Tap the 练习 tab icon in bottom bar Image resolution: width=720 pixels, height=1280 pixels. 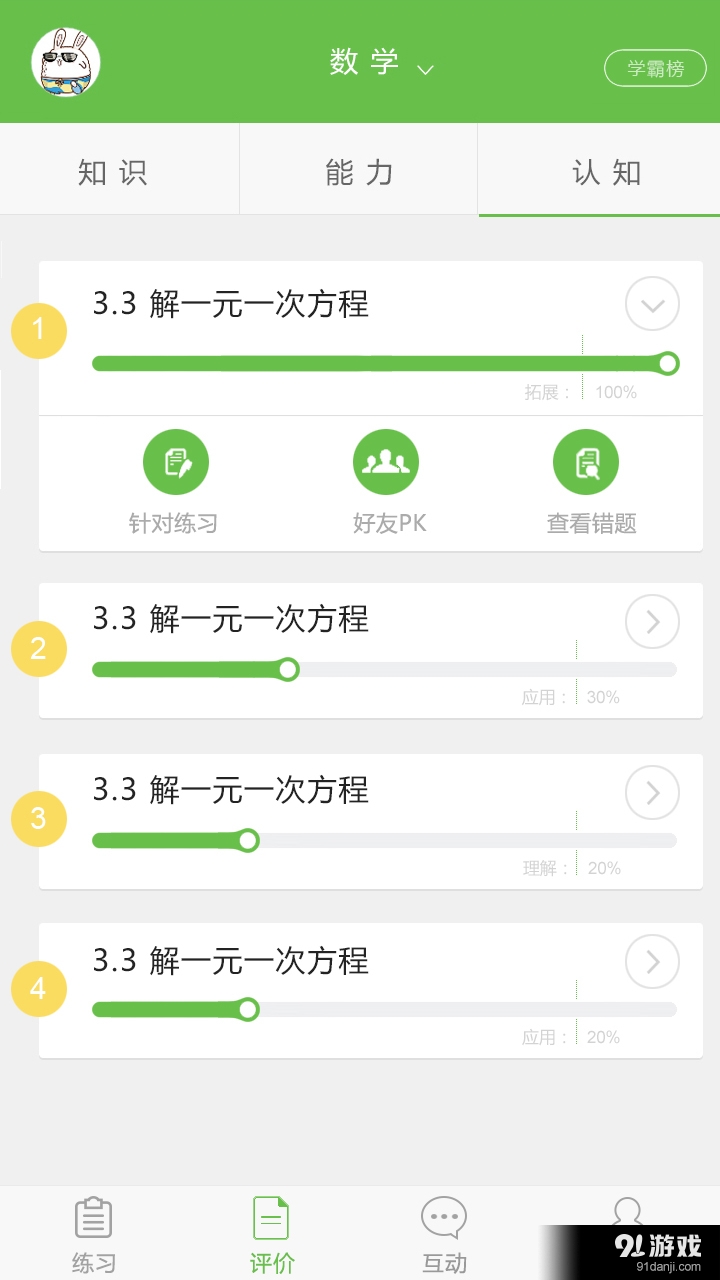click(x=93, y=1218)
